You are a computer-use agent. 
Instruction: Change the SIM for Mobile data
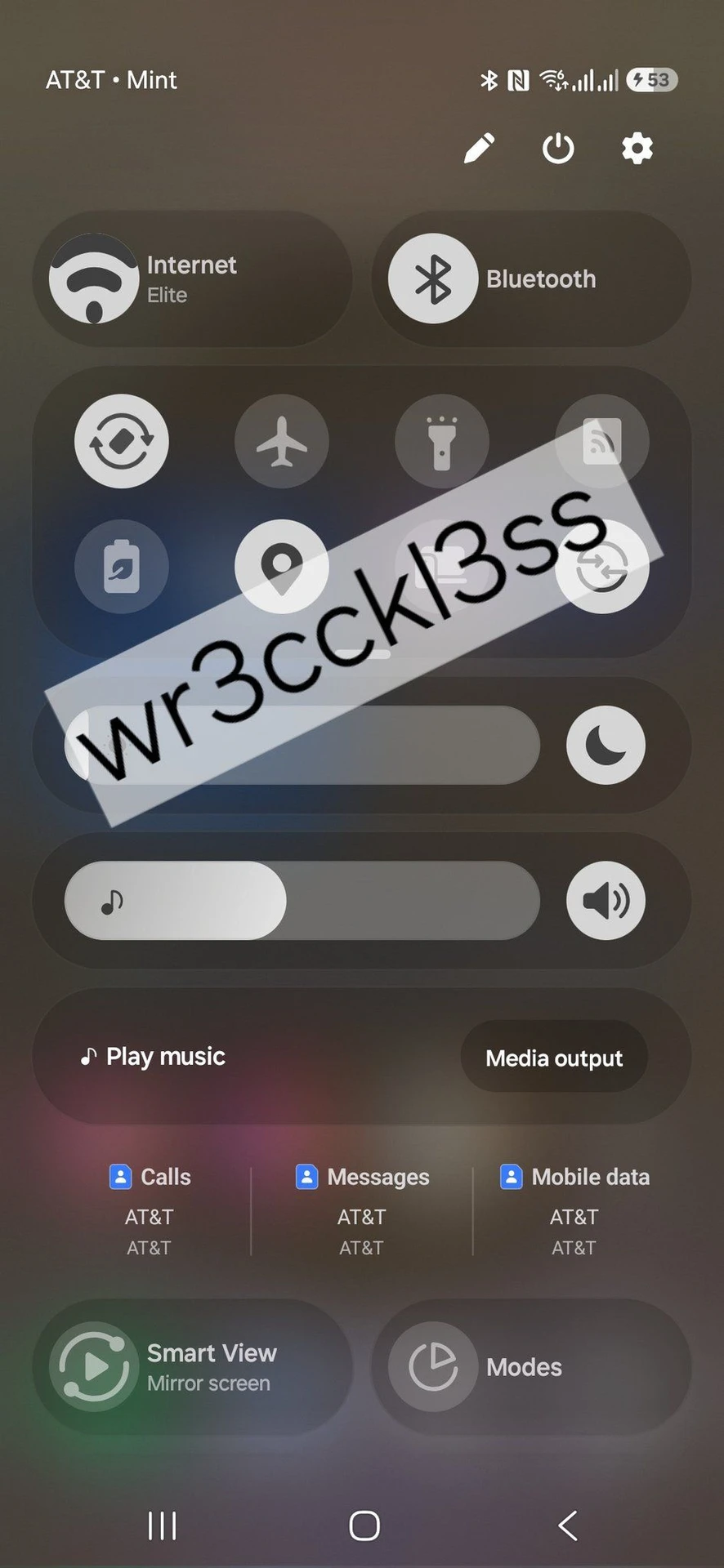[x=574, y=1210]
